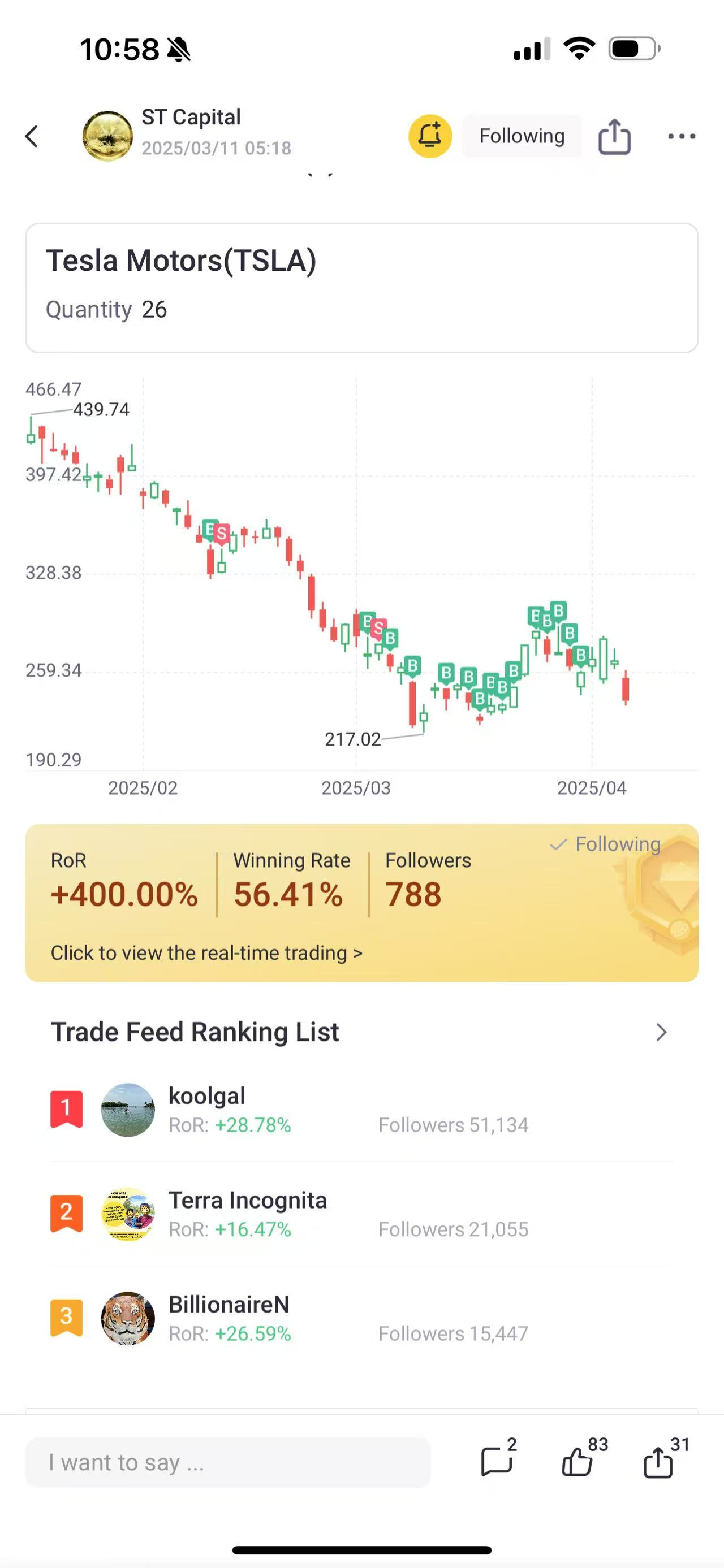The width and height of the screenshot is (724, 1568).
Task: Open ST Capital's profile avatar
Action: (107, 136)
